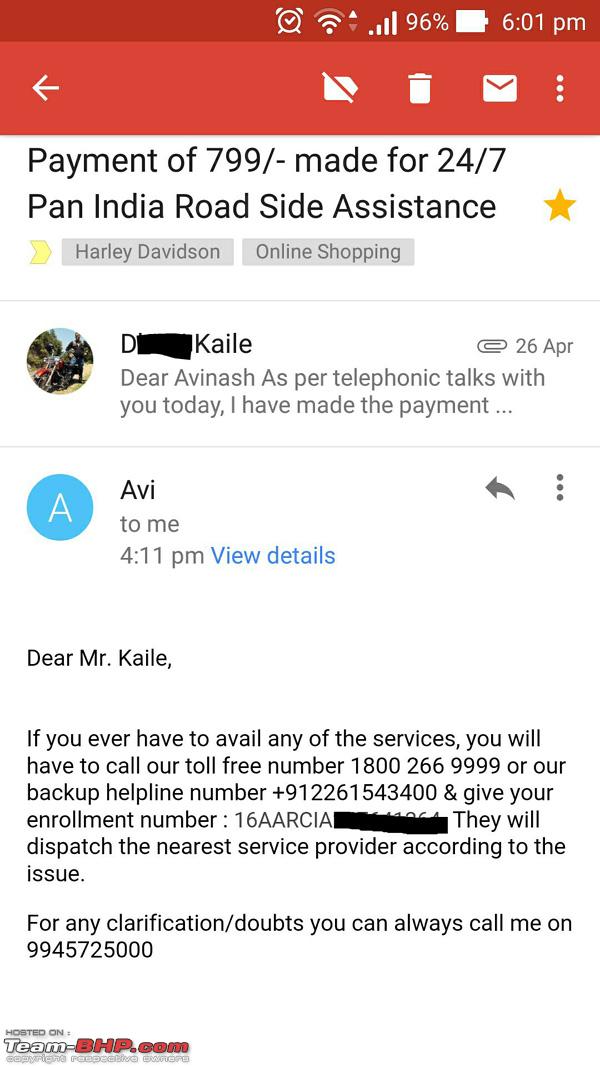Screen dimensions: 600x1067
Task: Mark this email as unread
Action: pos(500,88)
